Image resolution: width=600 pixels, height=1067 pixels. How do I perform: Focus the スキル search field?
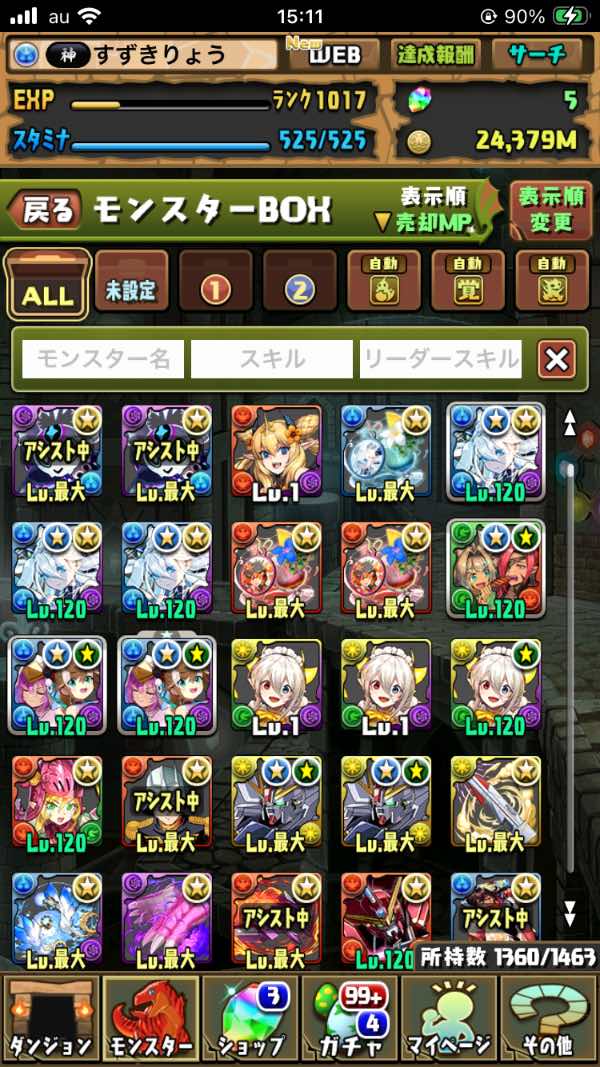271,359
